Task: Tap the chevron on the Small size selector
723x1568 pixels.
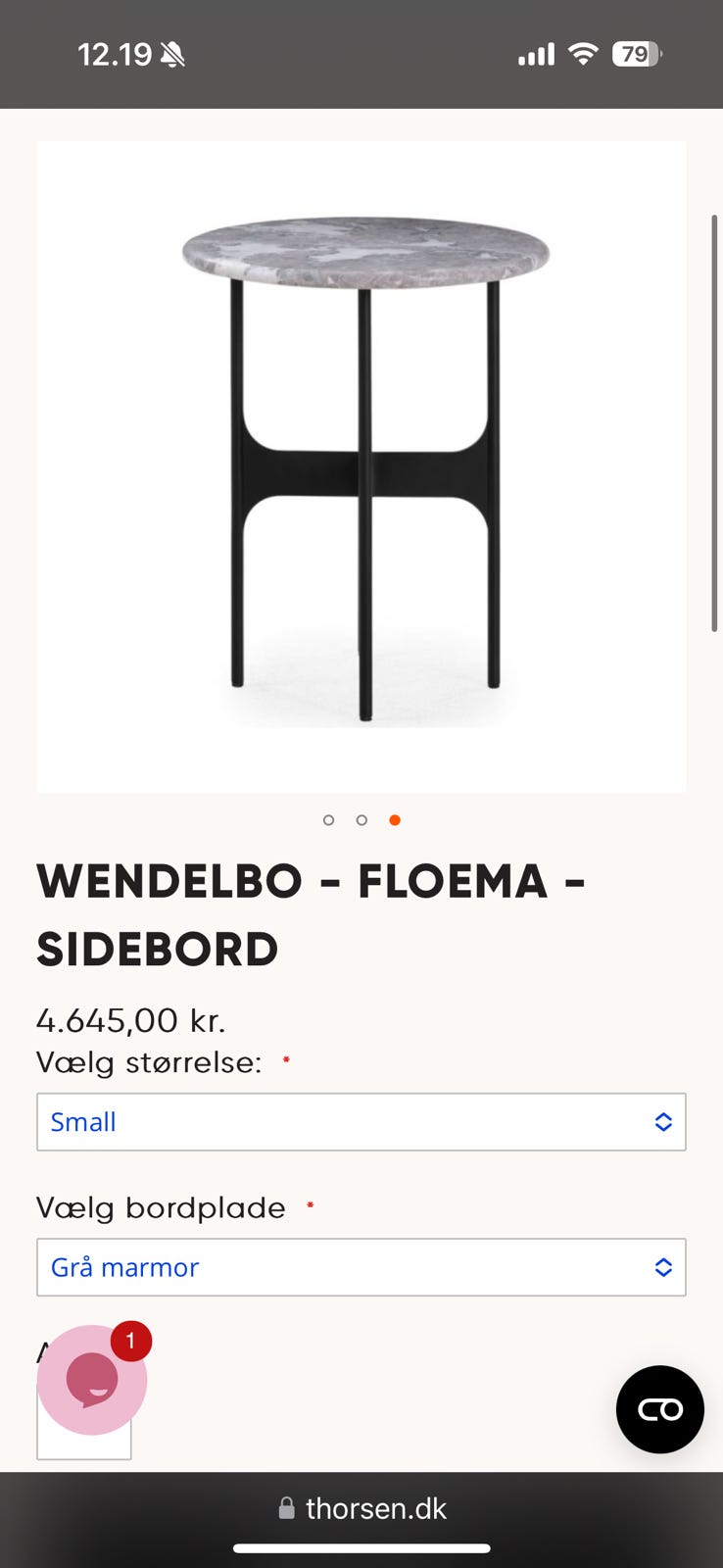Action: (663, 1122)
